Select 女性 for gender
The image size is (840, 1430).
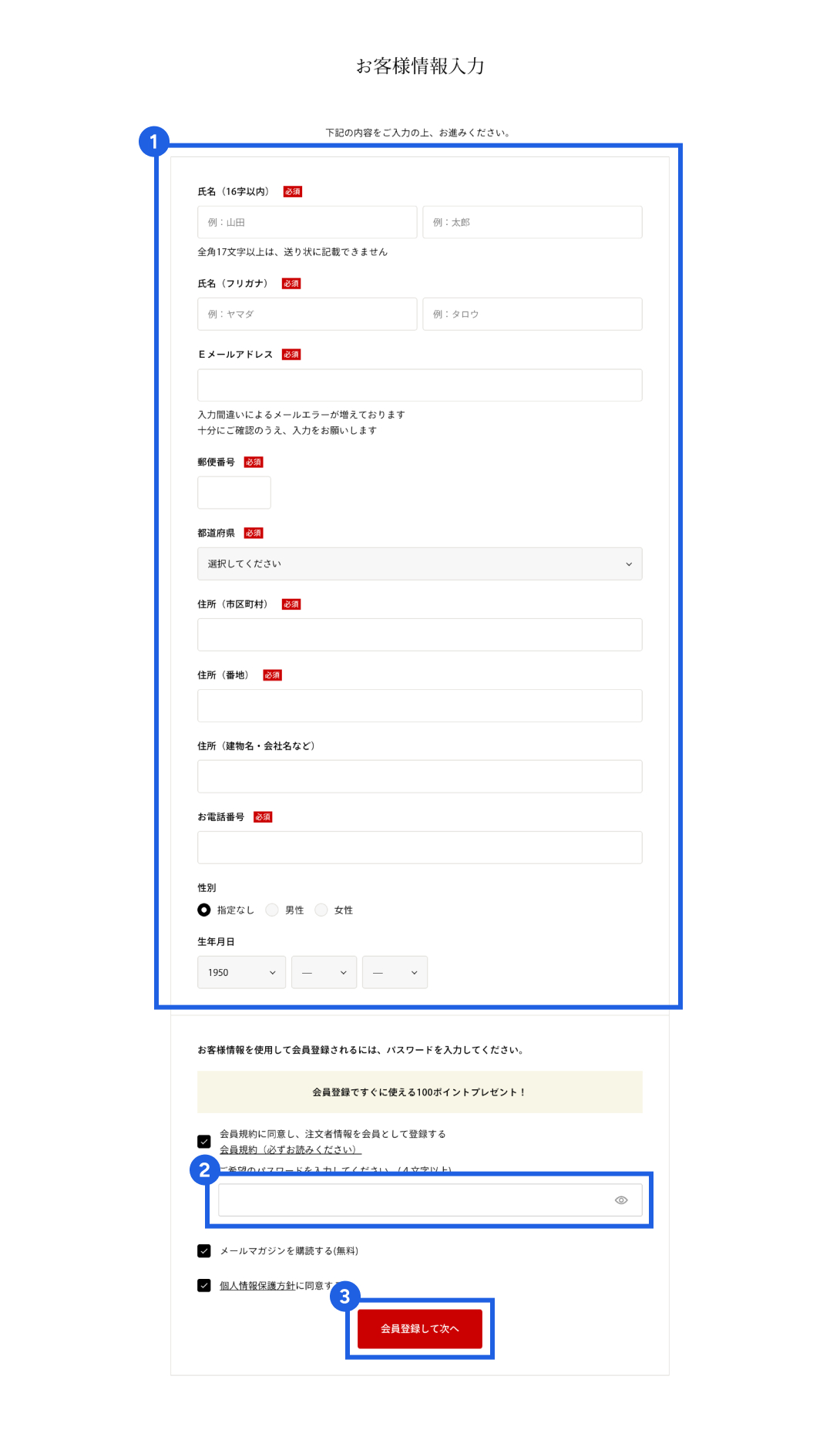coord(321,910)
